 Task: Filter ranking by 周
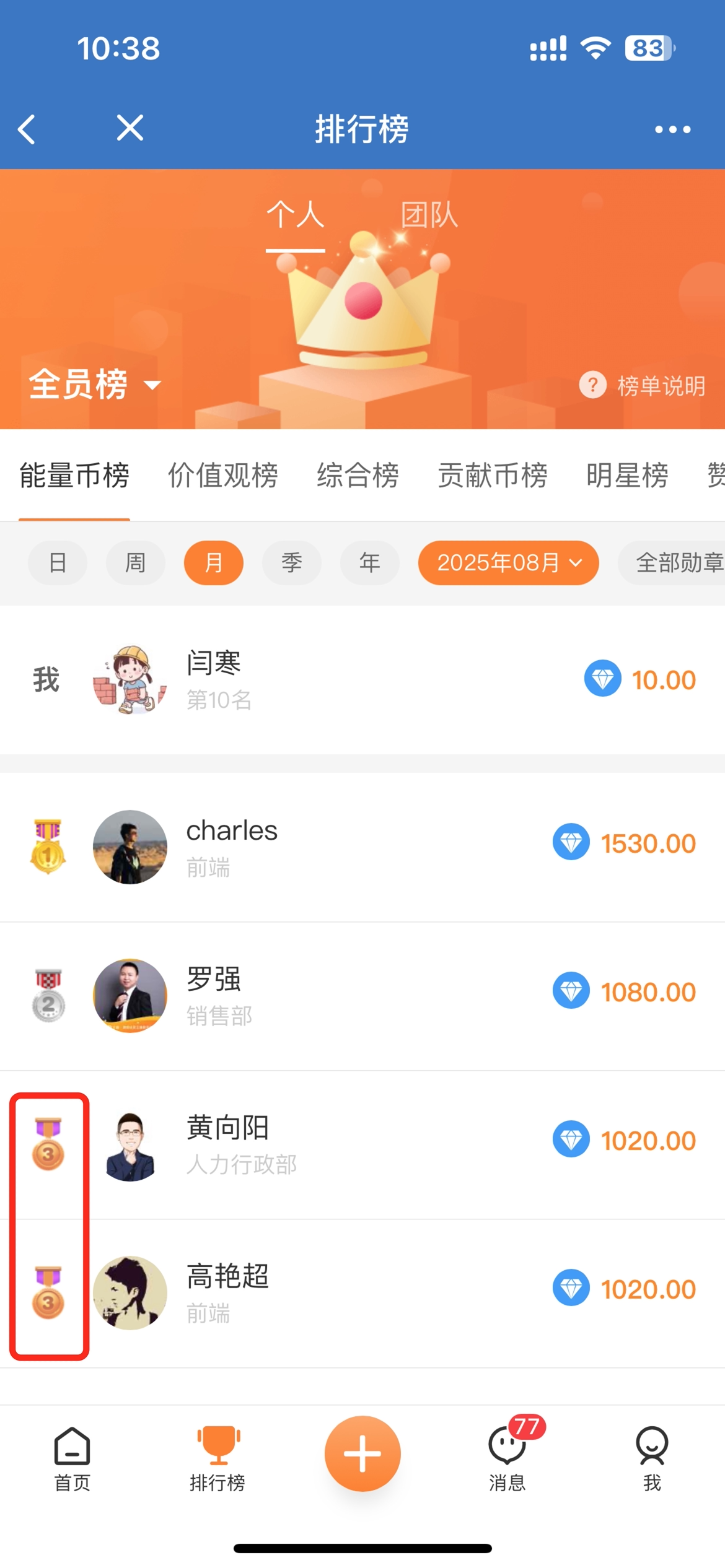click(x=136, y=563)
